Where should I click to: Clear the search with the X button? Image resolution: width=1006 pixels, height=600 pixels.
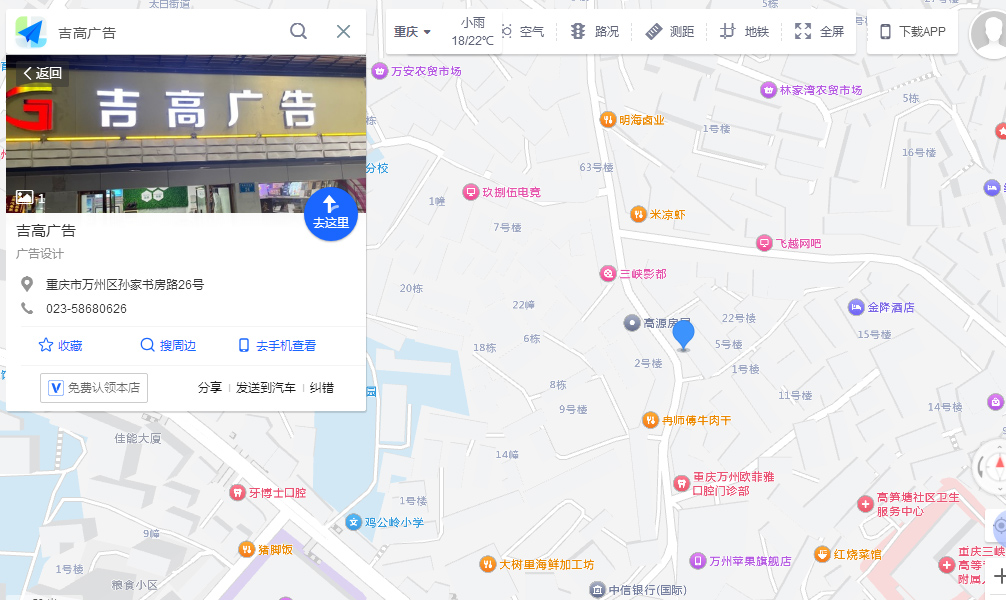pyautogui.click(x=343, y=31)
